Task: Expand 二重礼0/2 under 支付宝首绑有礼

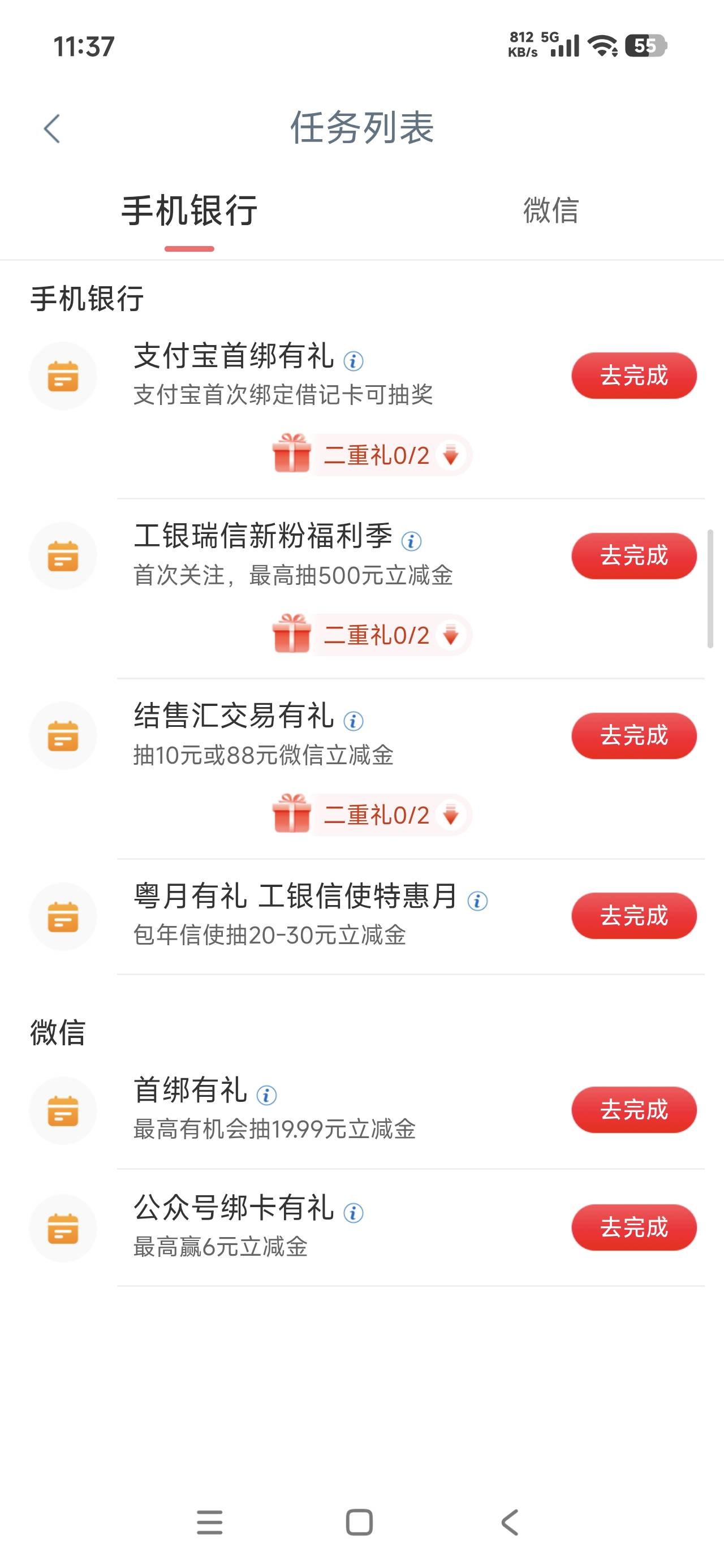Action: pos(372,455)
